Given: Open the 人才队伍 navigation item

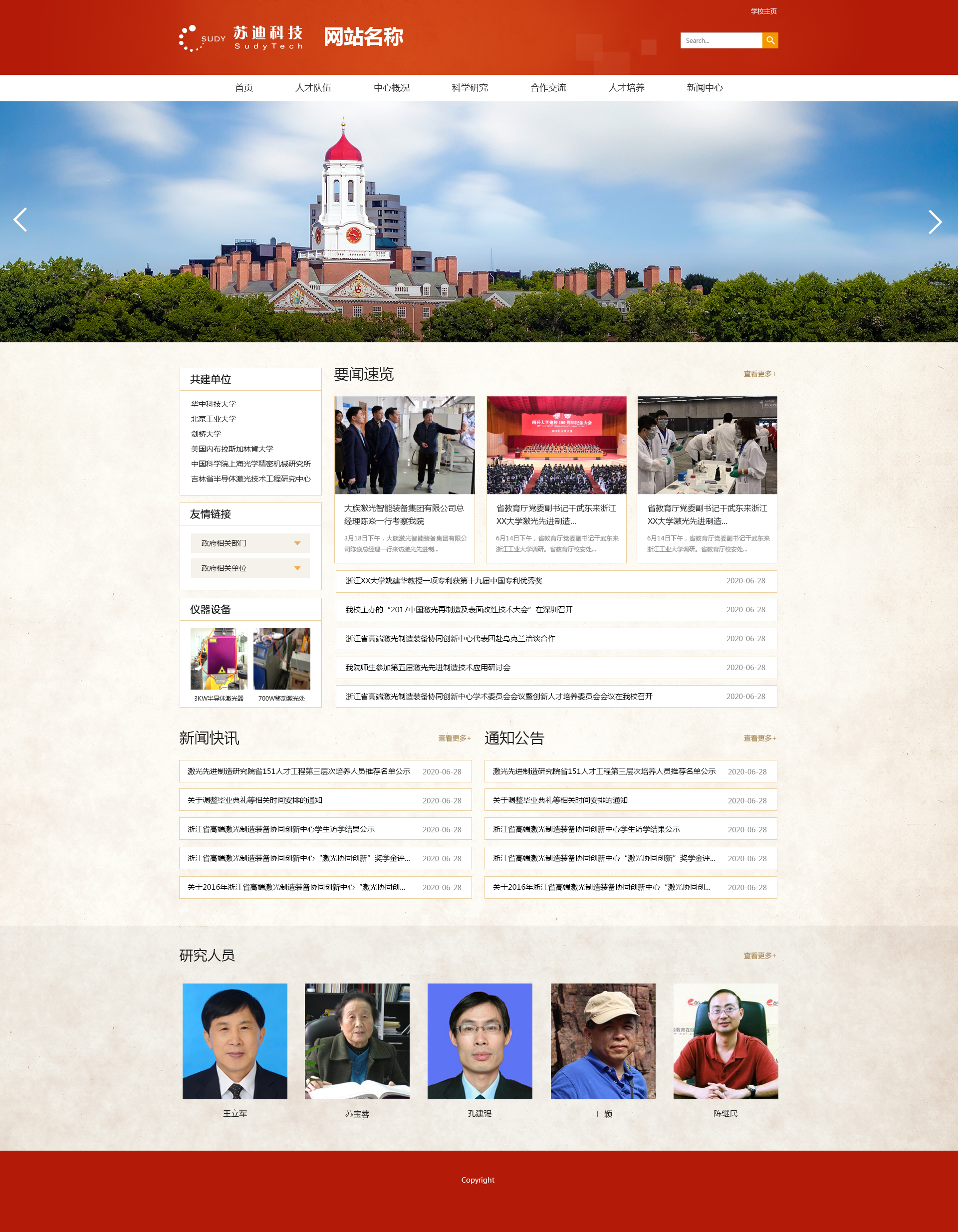Looking at the screenshot, I should click(x=313, y=88).
